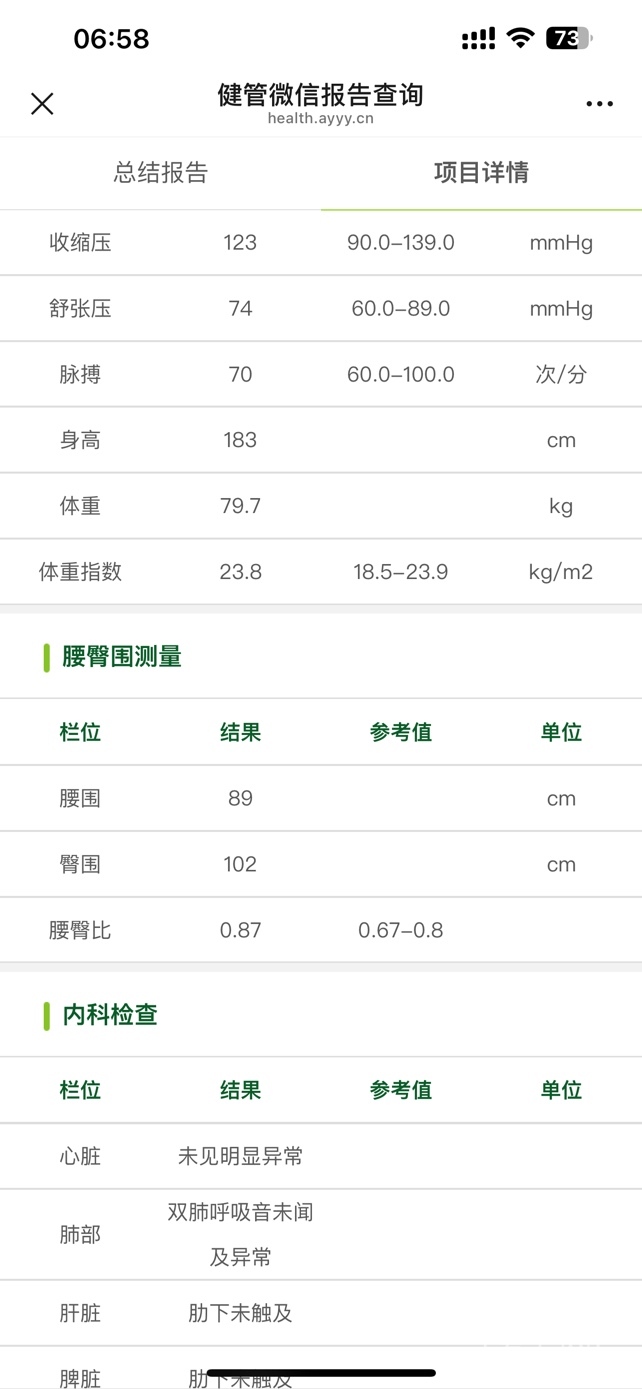Close the health report webview

coord(42,103)
